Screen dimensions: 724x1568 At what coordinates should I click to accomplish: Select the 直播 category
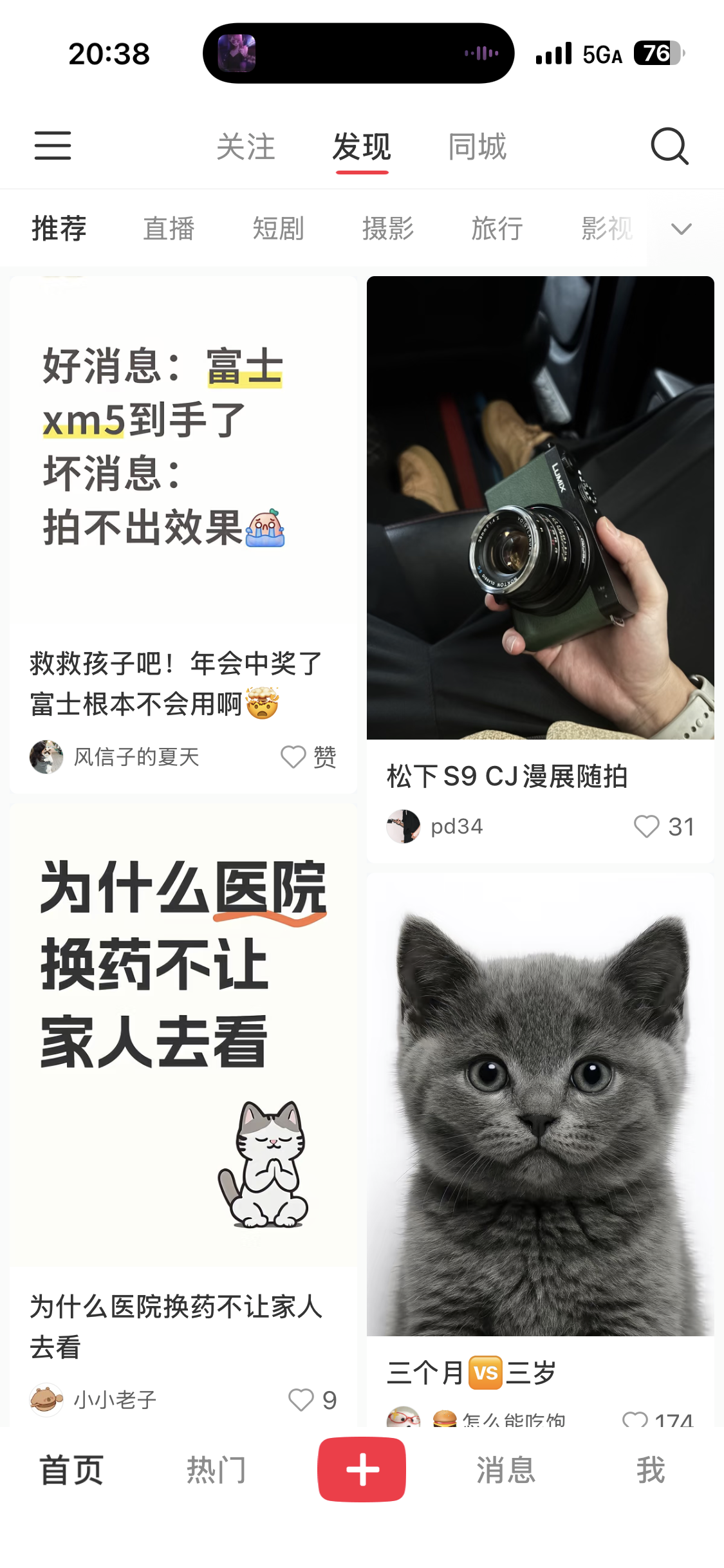(x=169, y=229)
